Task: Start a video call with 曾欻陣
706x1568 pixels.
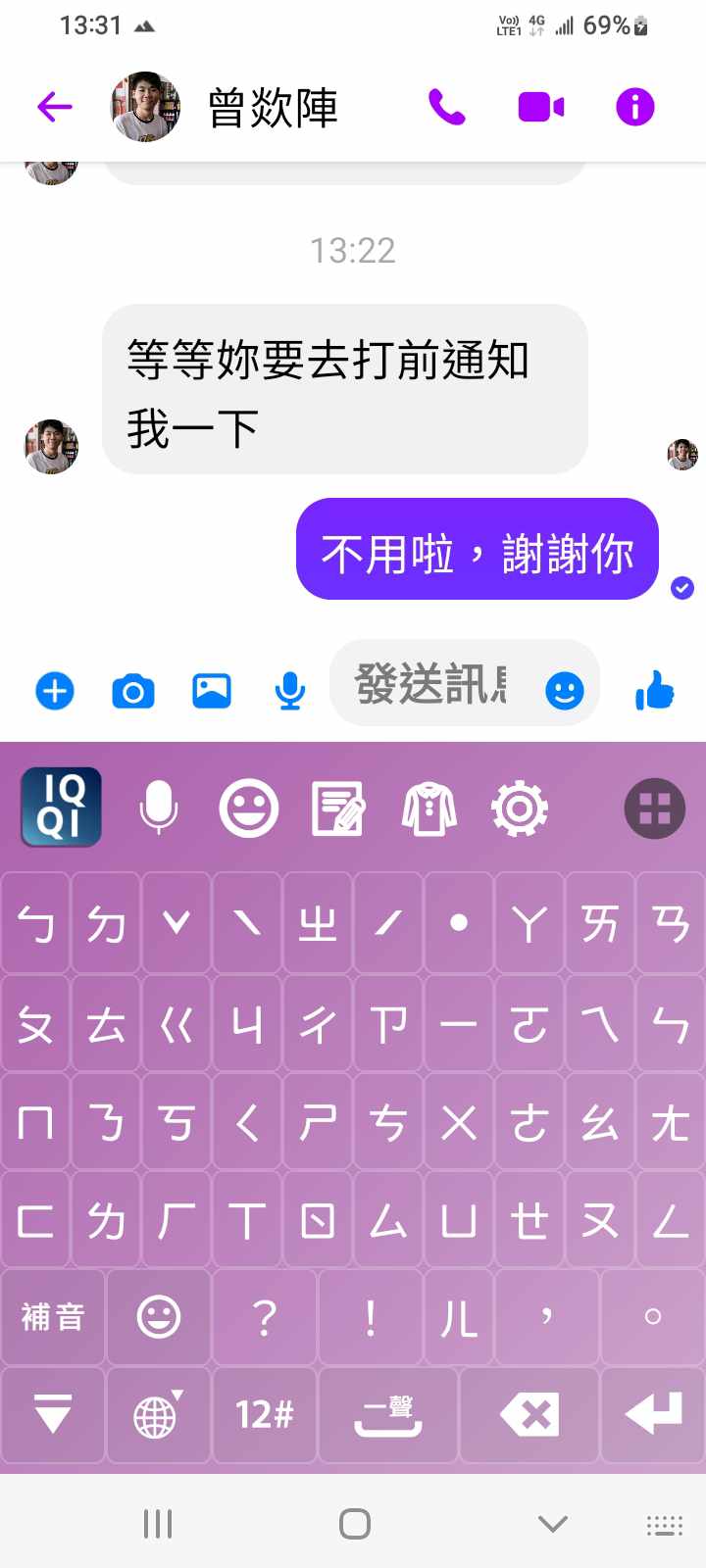Action: 540,107
